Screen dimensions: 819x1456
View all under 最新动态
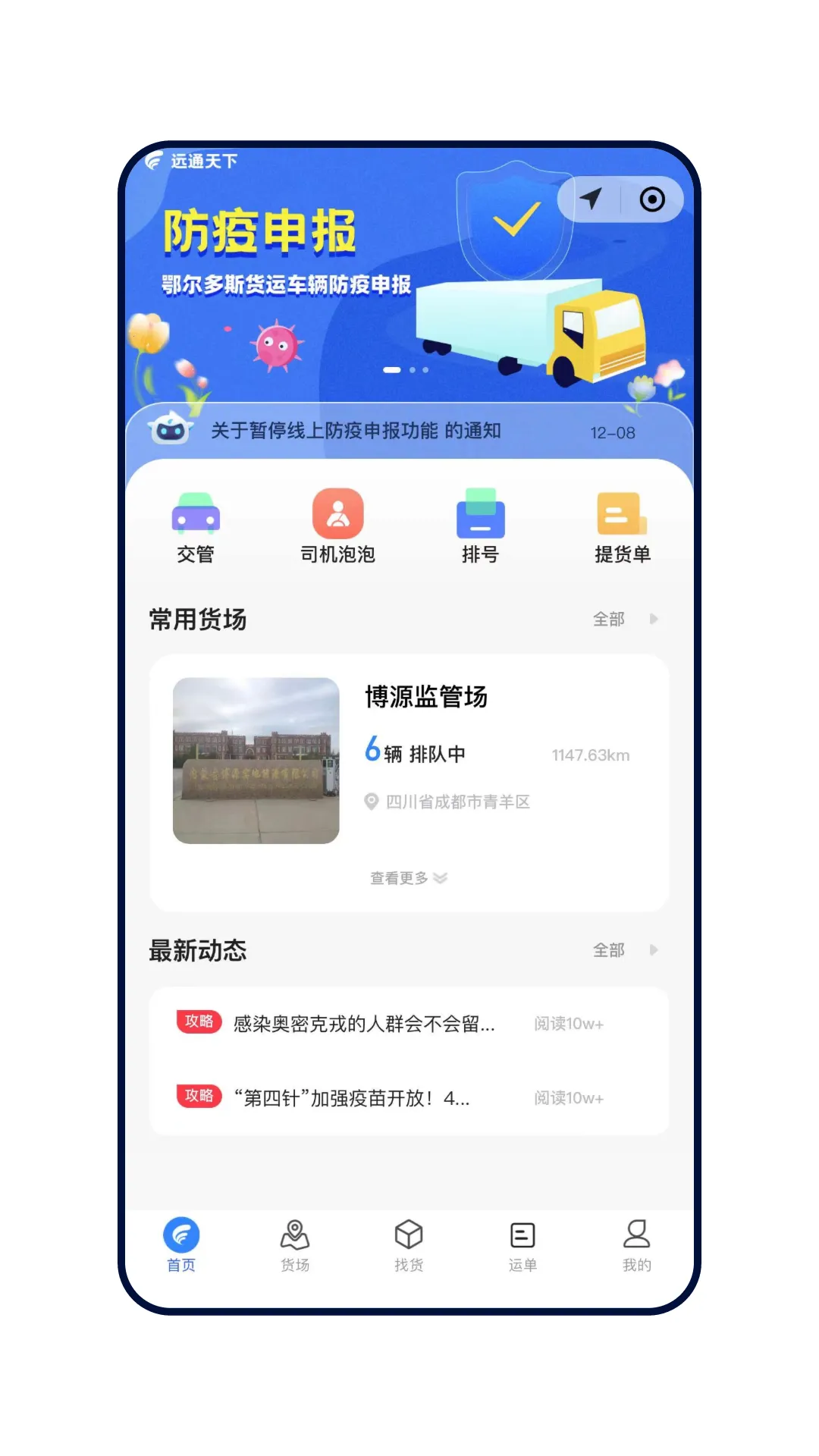point(623,950)
